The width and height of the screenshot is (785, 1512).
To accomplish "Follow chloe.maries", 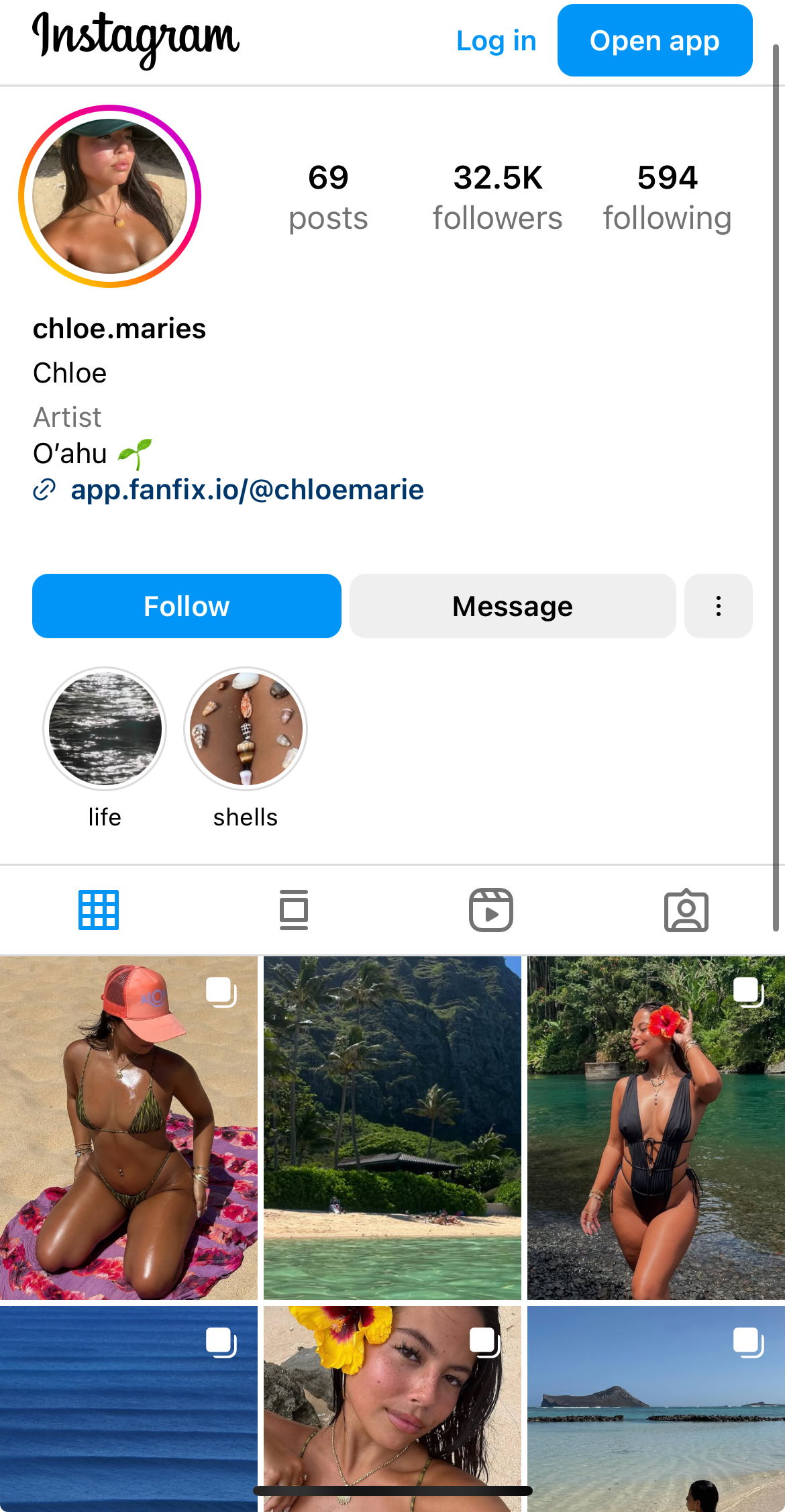I will [x=187, y=606].
